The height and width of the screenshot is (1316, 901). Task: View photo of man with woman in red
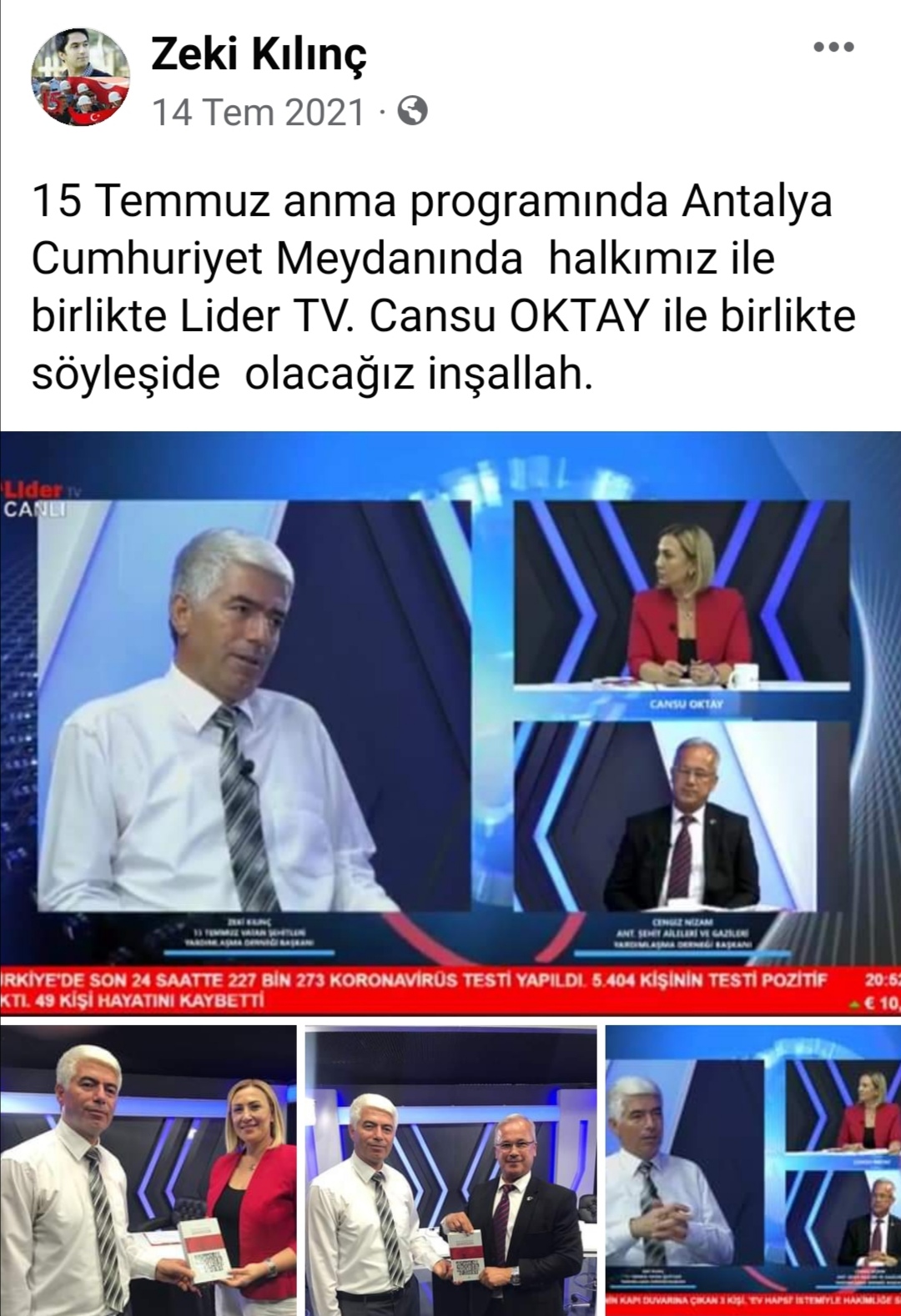pos(148,1169)
